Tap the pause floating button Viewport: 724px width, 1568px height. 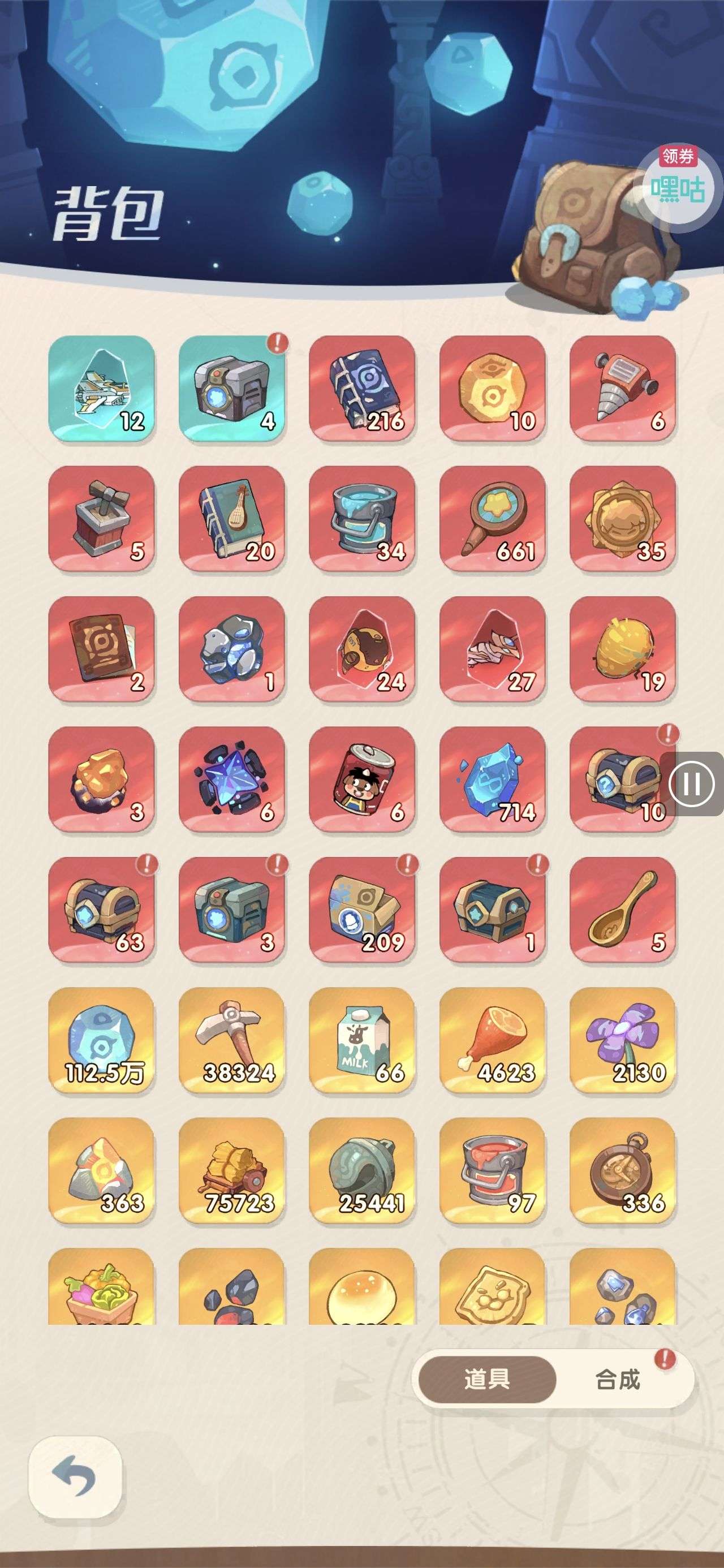click(x=692, y=783)
